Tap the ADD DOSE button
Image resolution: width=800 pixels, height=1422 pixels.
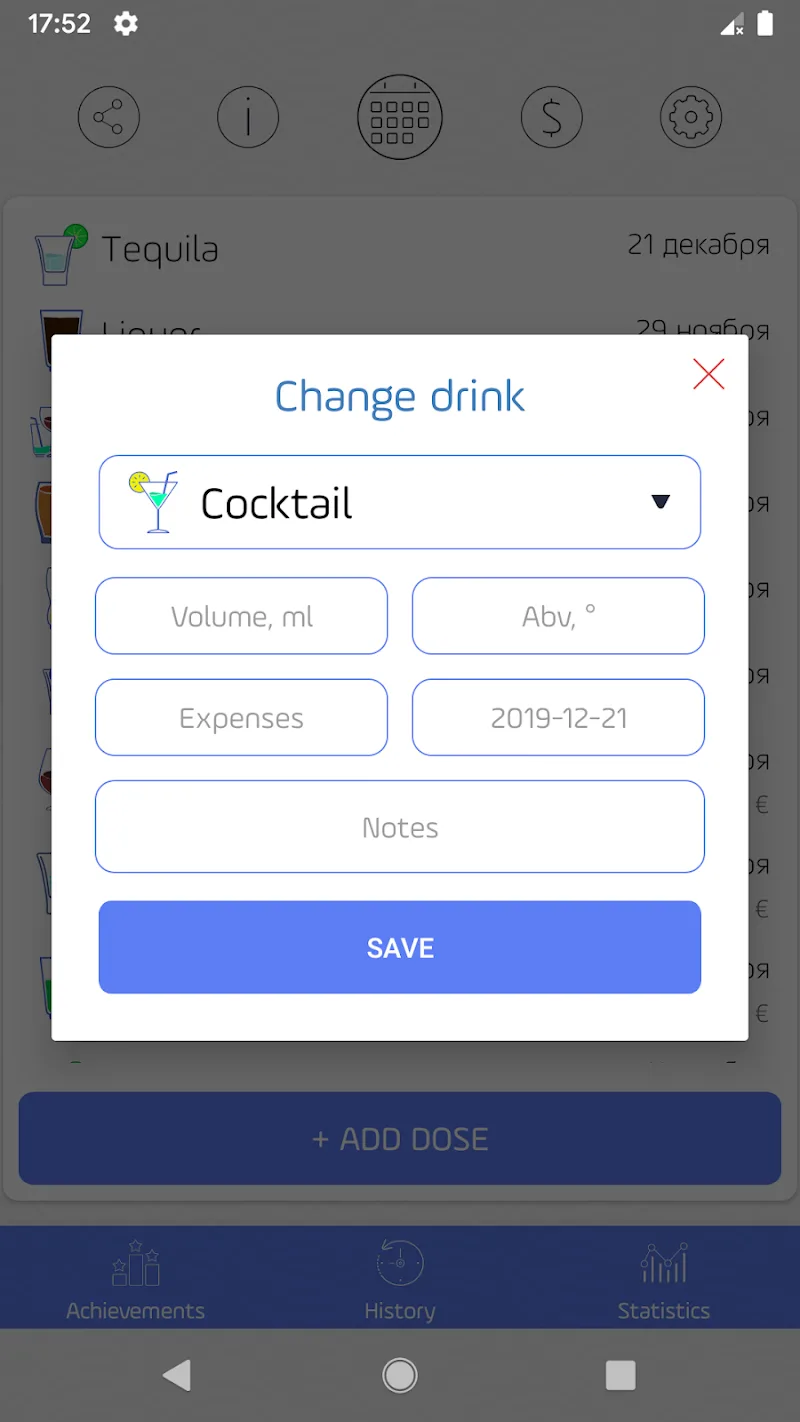[400, 1138]
